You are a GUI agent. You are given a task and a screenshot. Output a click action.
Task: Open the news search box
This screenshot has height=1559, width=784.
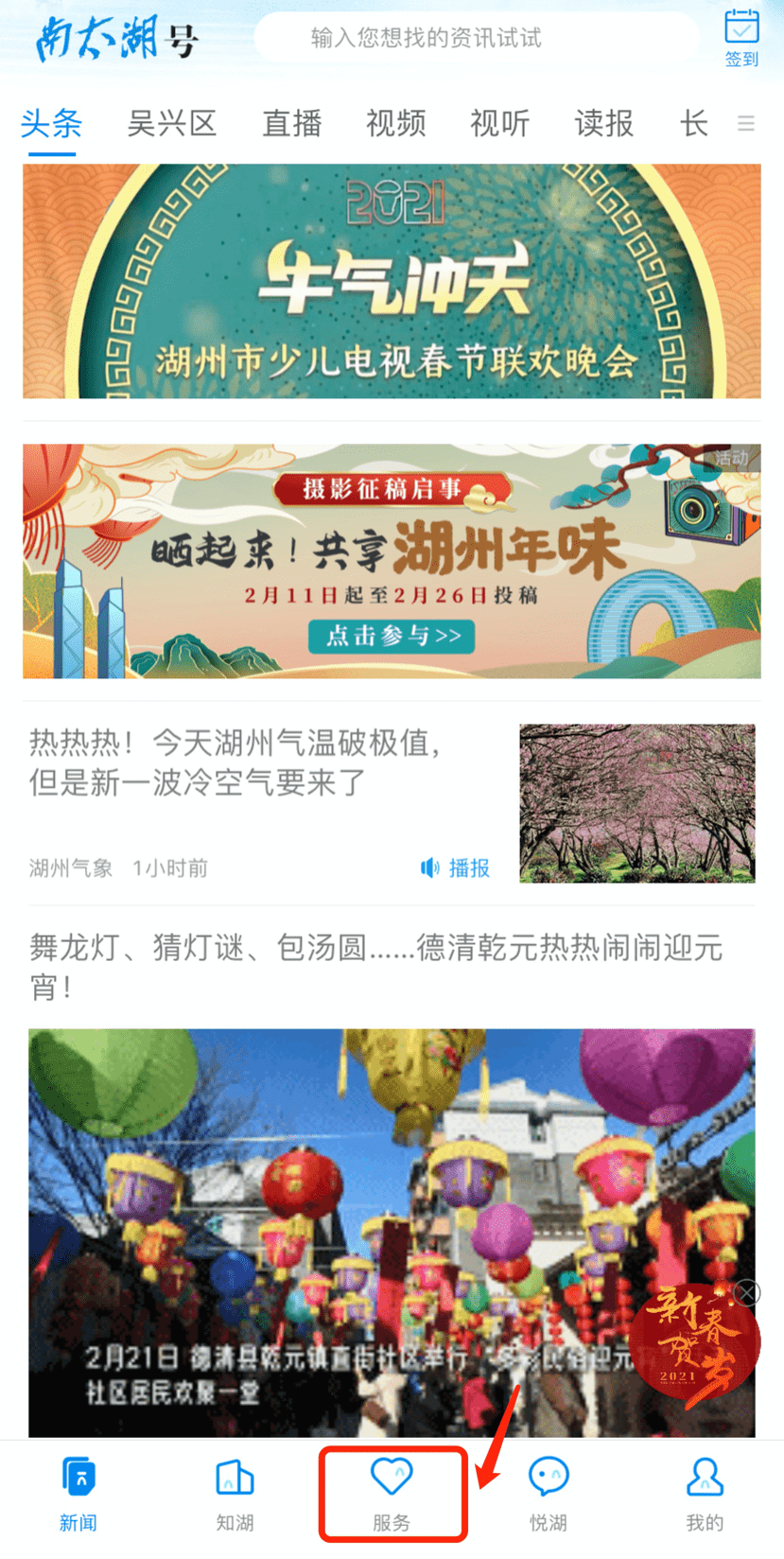pos(476,38)
